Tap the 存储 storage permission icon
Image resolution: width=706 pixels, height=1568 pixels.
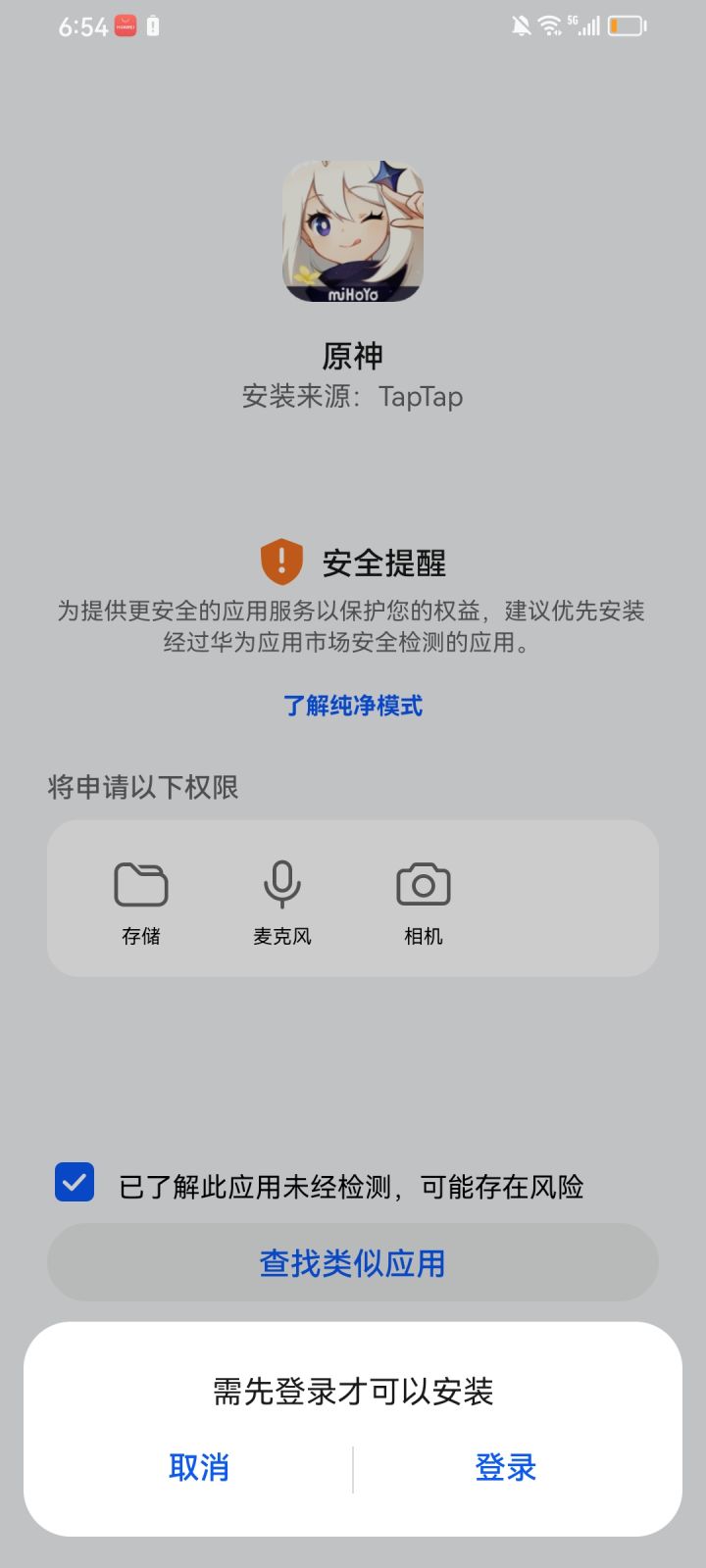point(141,885)
